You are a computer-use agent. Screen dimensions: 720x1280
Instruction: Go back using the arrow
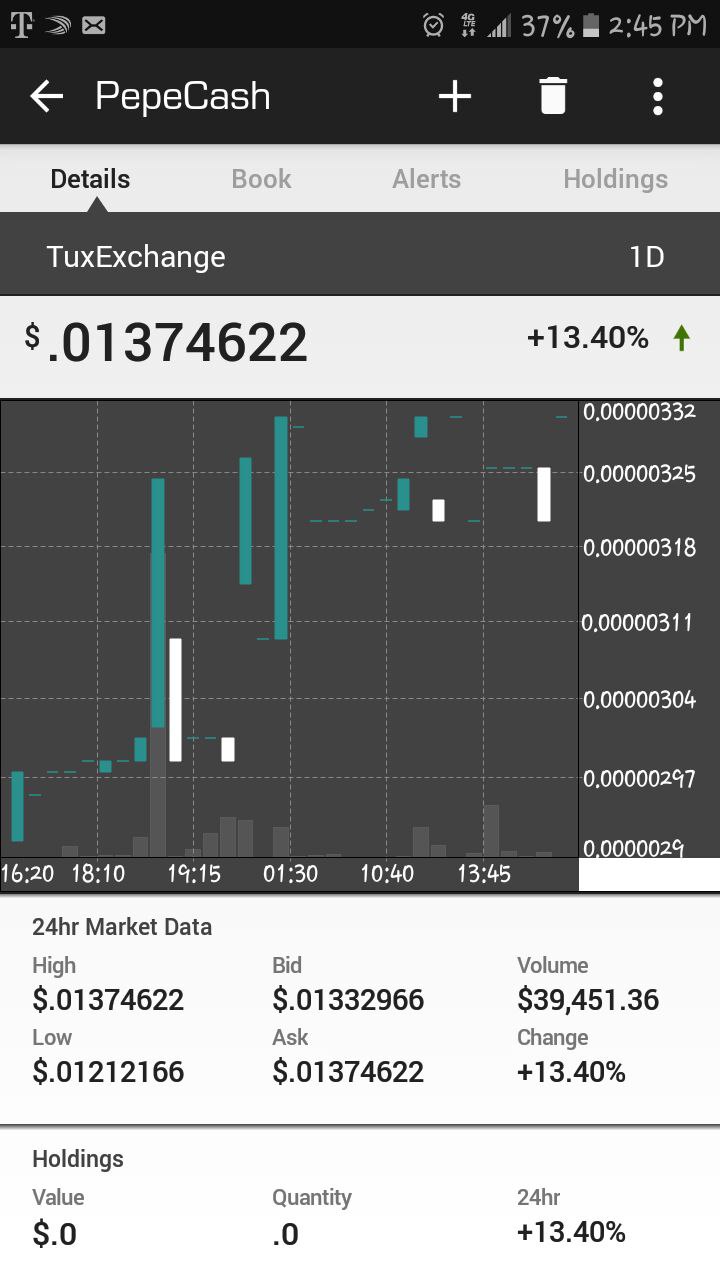(x=47, y=97)
